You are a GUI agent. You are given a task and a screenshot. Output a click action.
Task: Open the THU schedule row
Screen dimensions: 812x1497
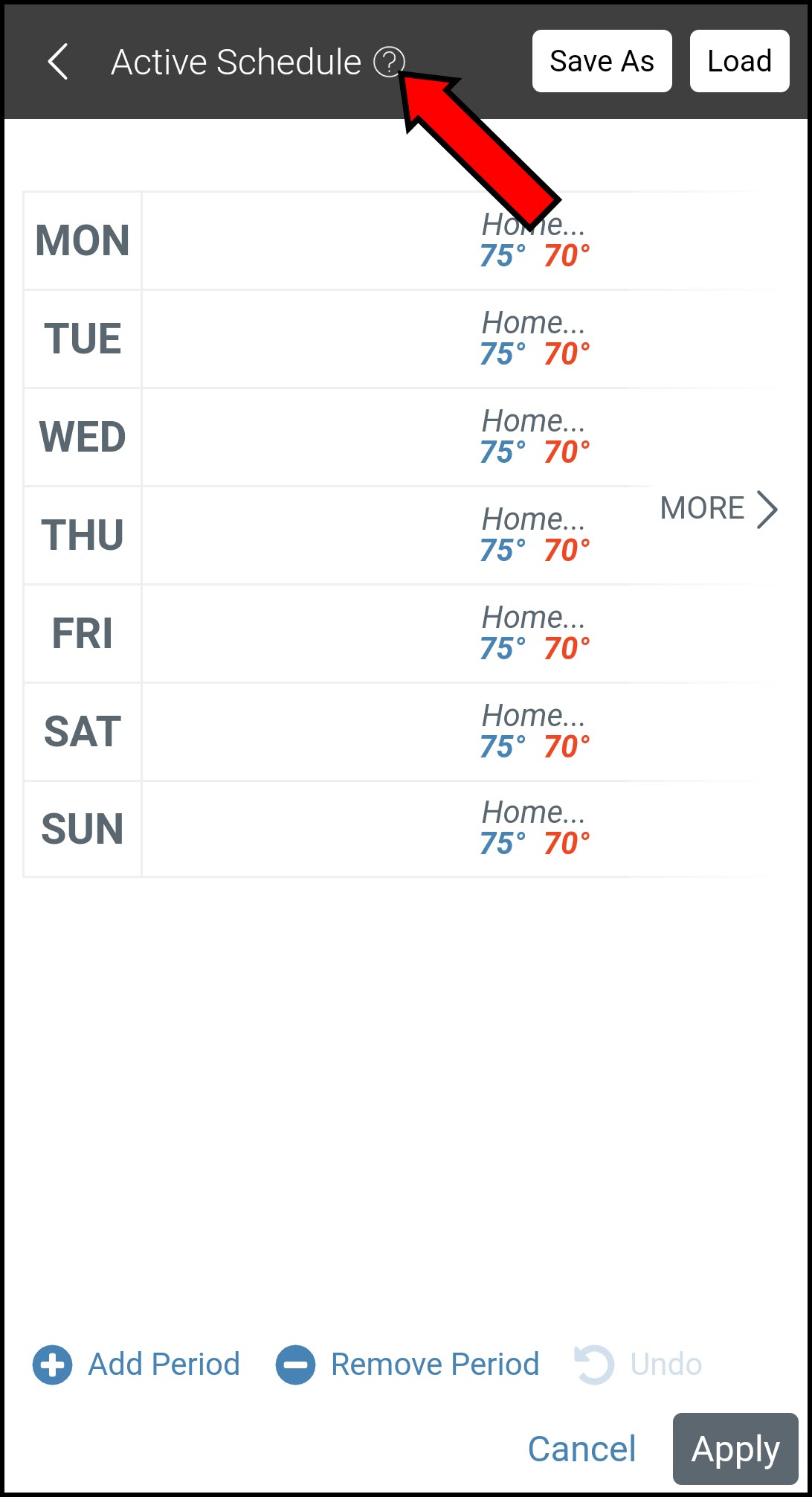(83, 535)
